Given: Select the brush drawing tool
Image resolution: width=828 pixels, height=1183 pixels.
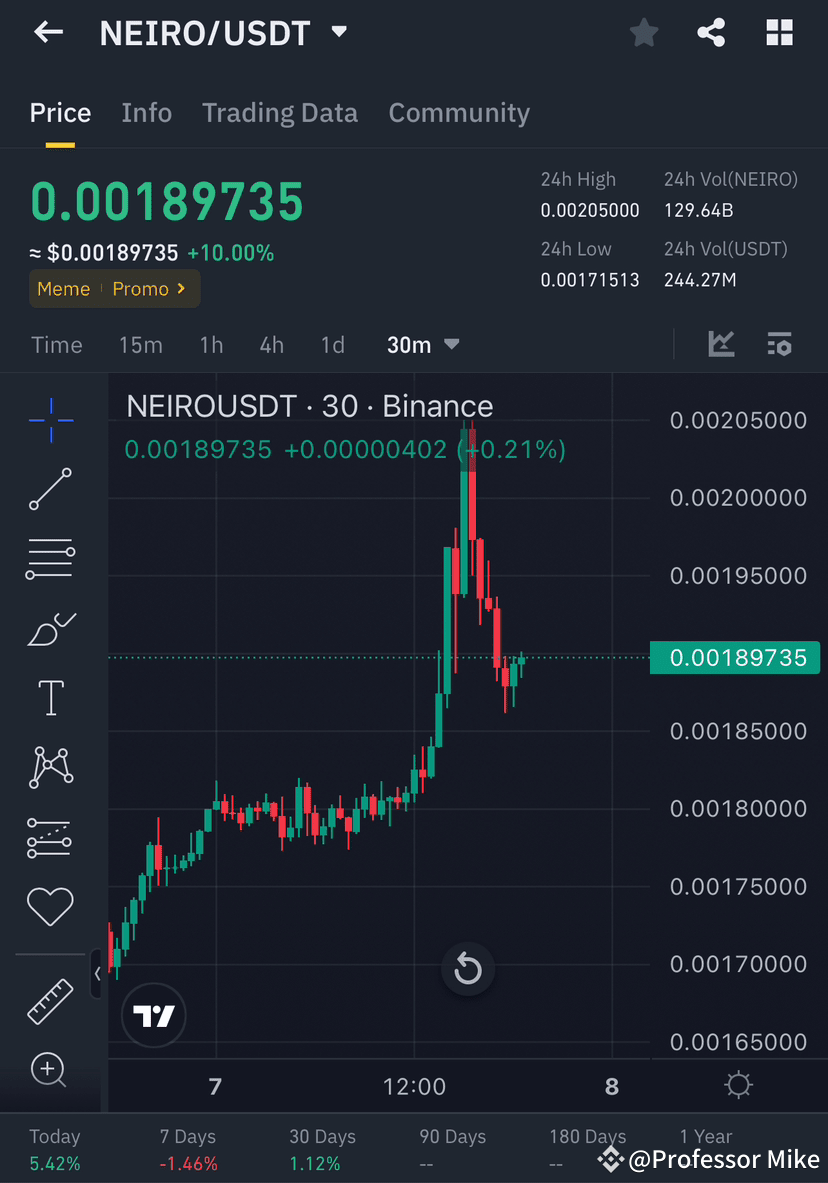Looking at the screenshot, I should [x=50, y=628].
